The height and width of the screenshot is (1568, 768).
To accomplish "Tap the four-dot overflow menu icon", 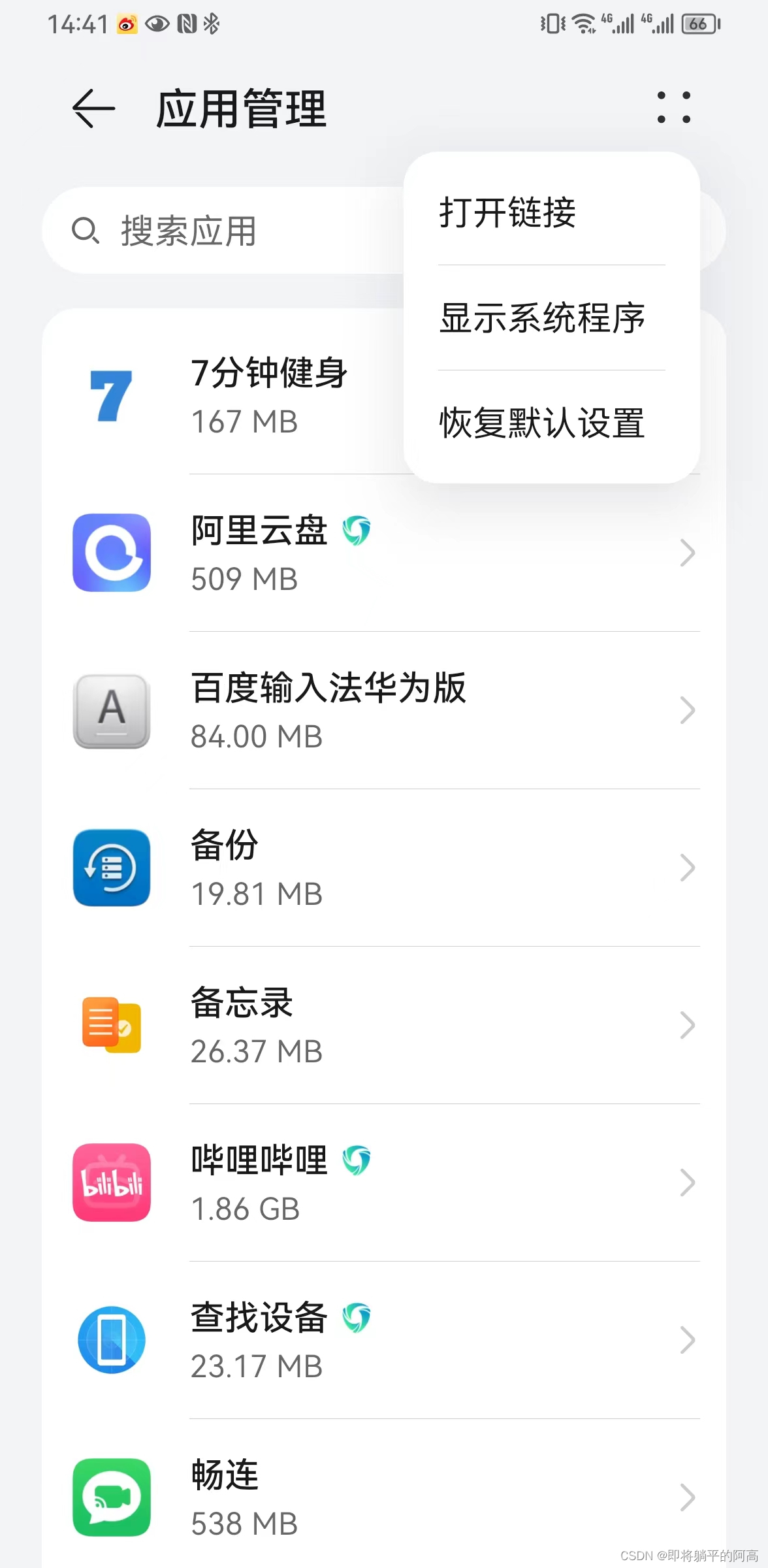I will (673, 108).
